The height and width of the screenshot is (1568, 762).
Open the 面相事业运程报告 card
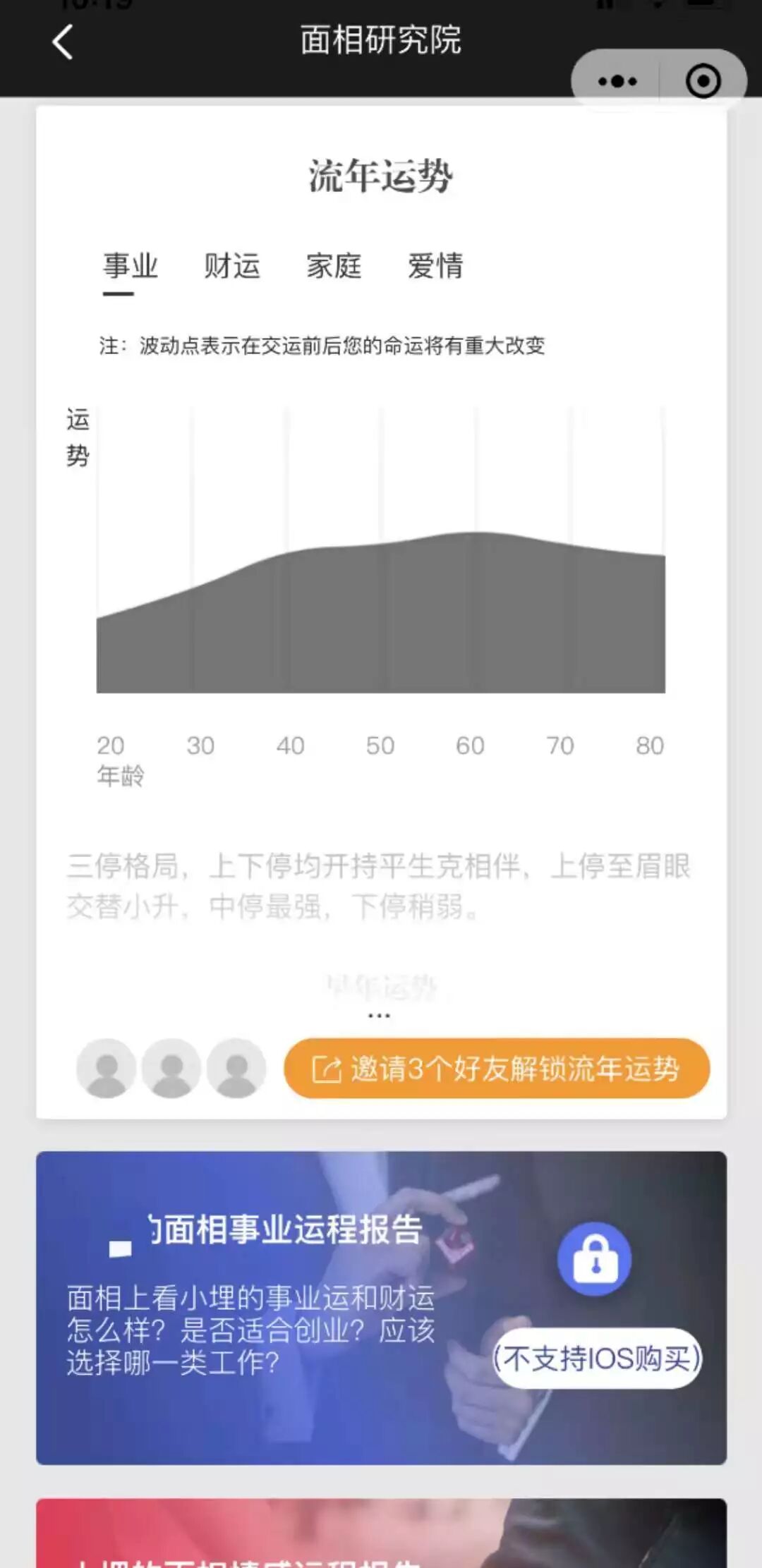tap(282, 1305)
